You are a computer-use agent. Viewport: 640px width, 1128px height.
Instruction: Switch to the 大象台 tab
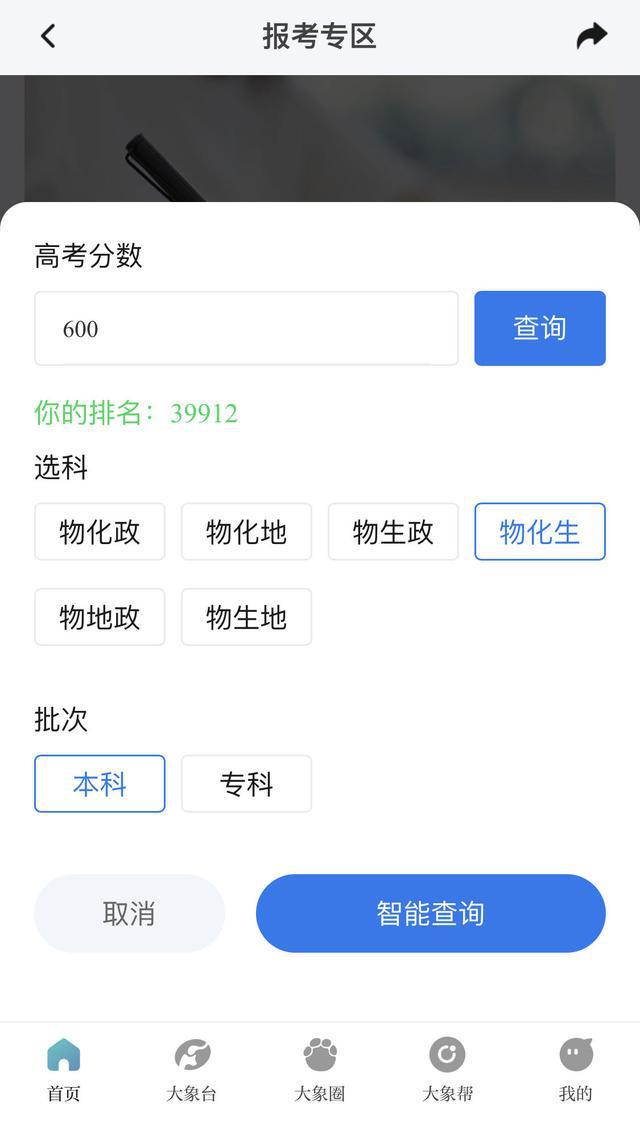click(192, 1070)
